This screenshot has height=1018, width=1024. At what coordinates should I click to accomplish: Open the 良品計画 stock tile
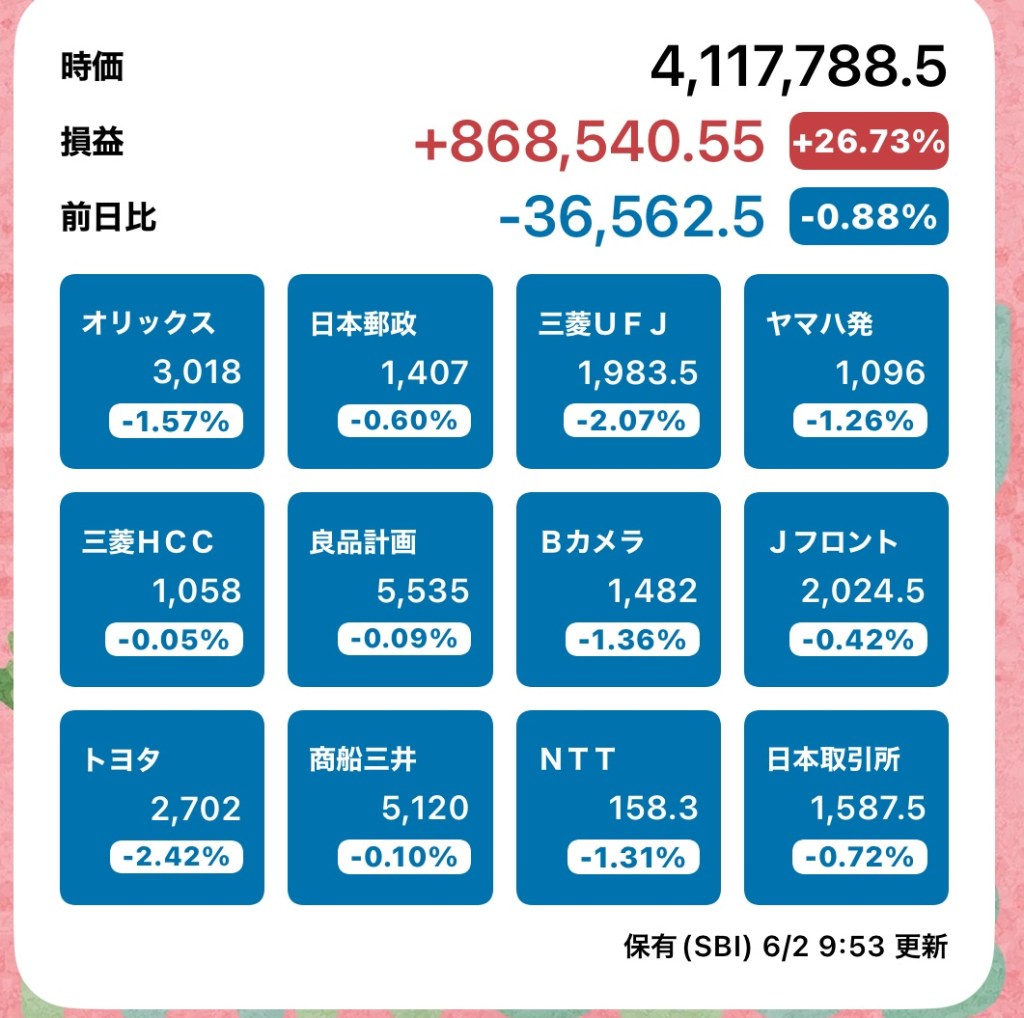click(x=390, y=589)
